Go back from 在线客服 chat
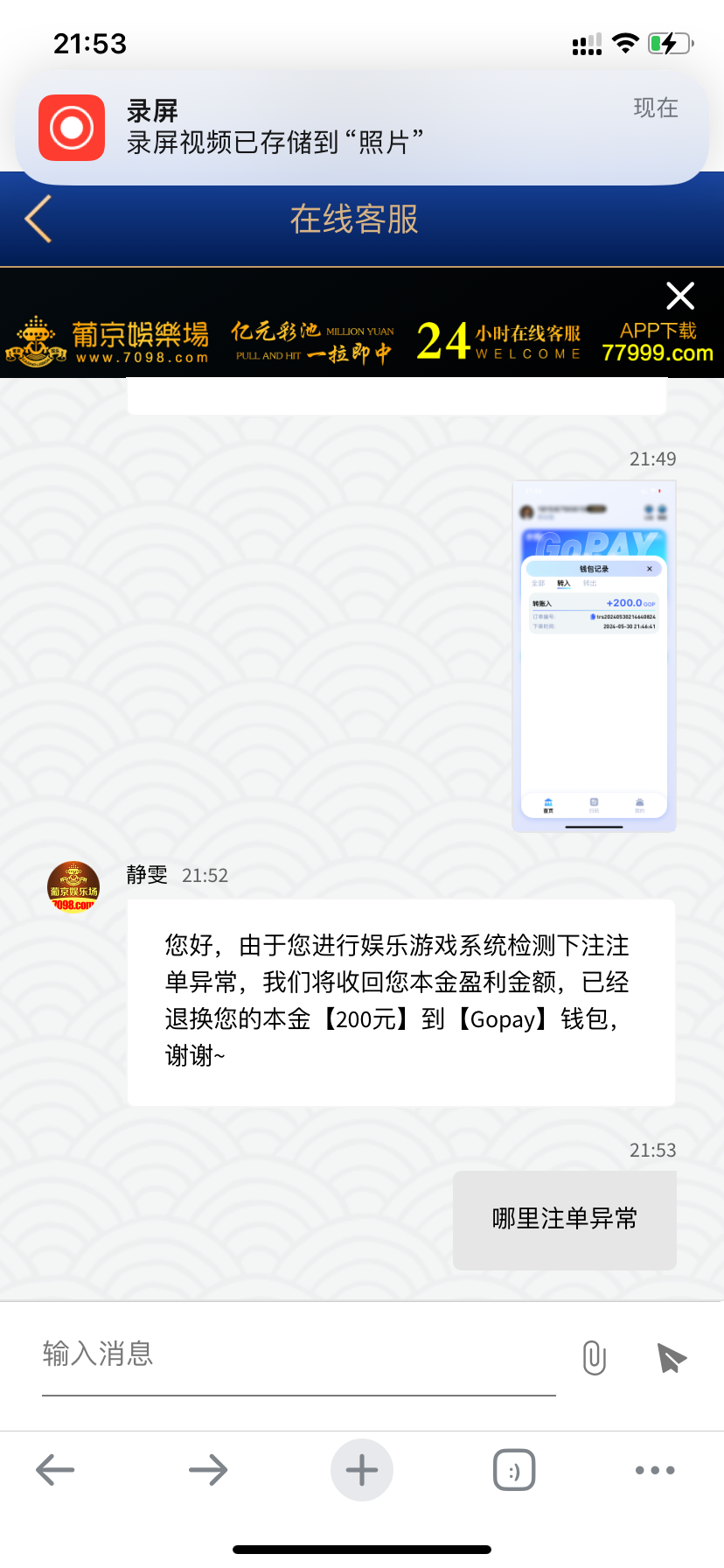 pyautogui.click(x=38, y=219)
